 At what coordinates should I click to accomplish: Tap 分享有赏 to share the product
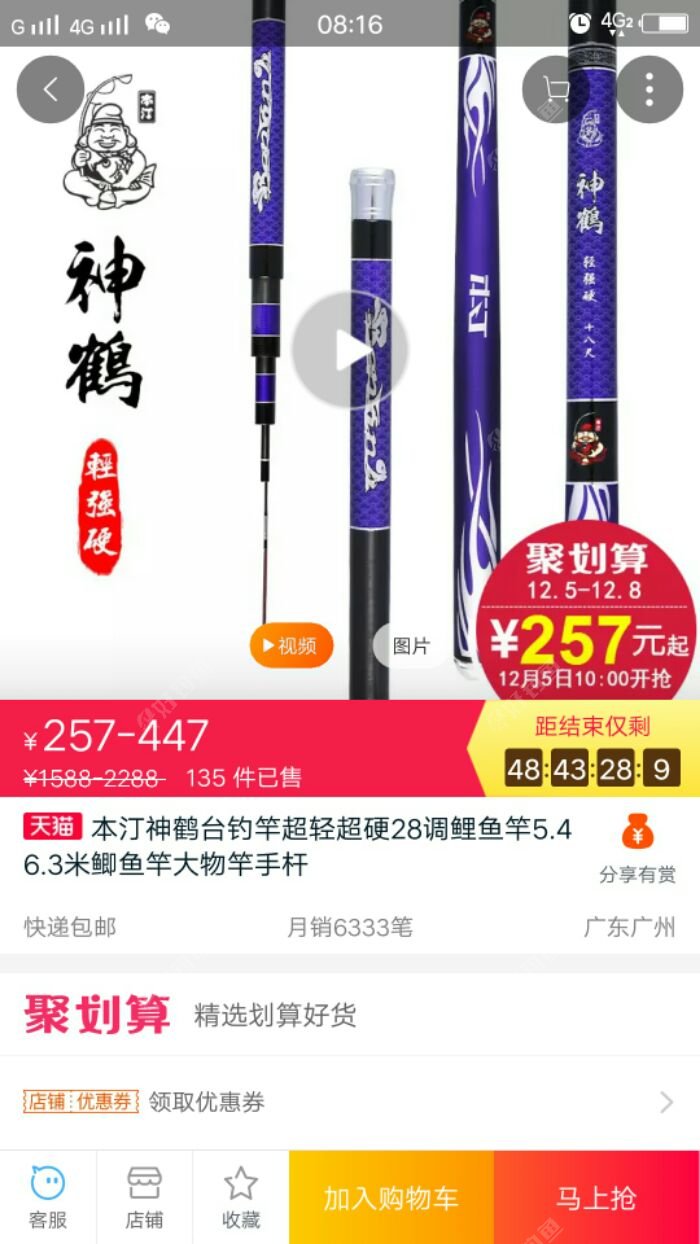click(x=637, y=849)
